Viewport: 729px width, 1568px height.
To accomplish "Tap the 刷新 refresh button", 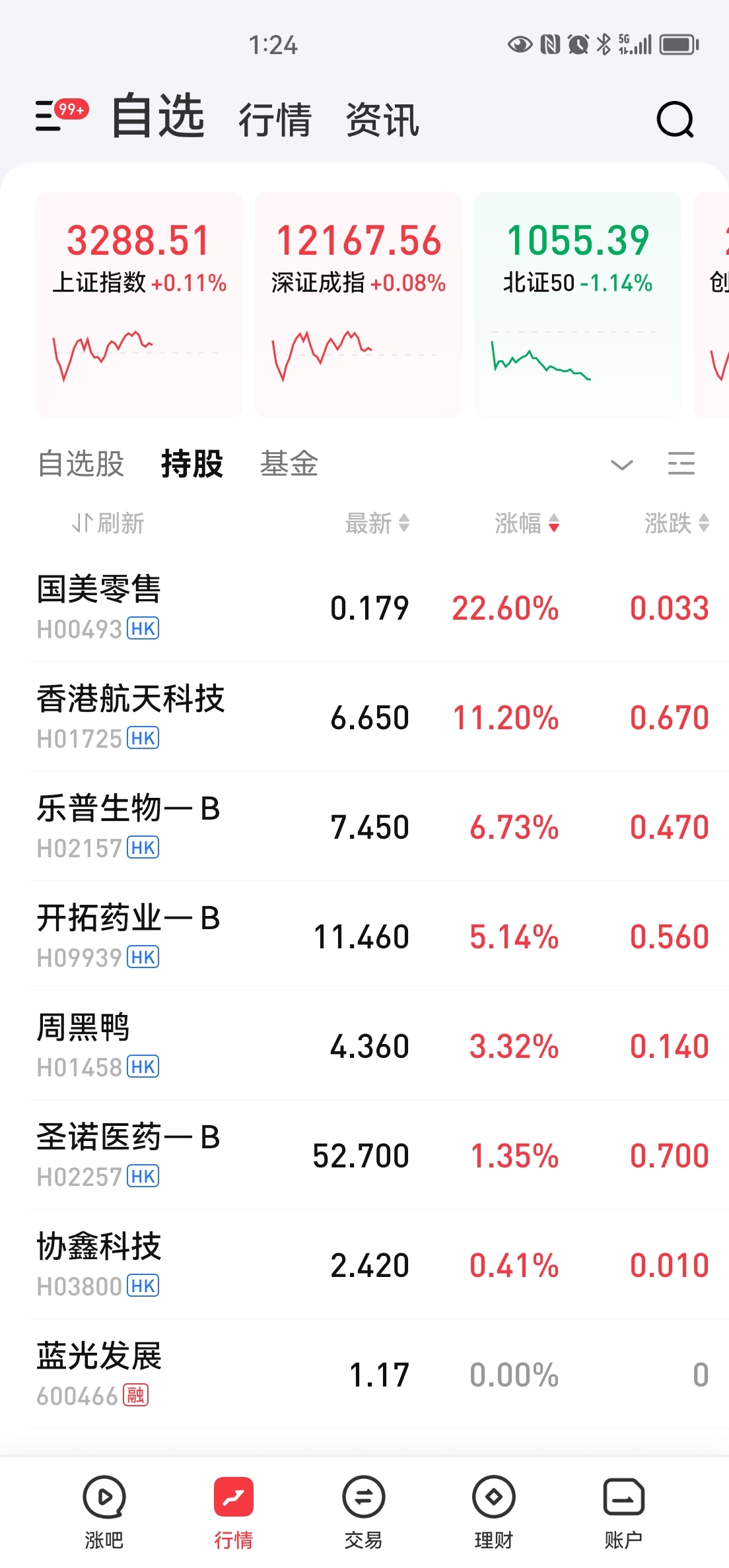I will pyautogui.click(x=108, y=523).
